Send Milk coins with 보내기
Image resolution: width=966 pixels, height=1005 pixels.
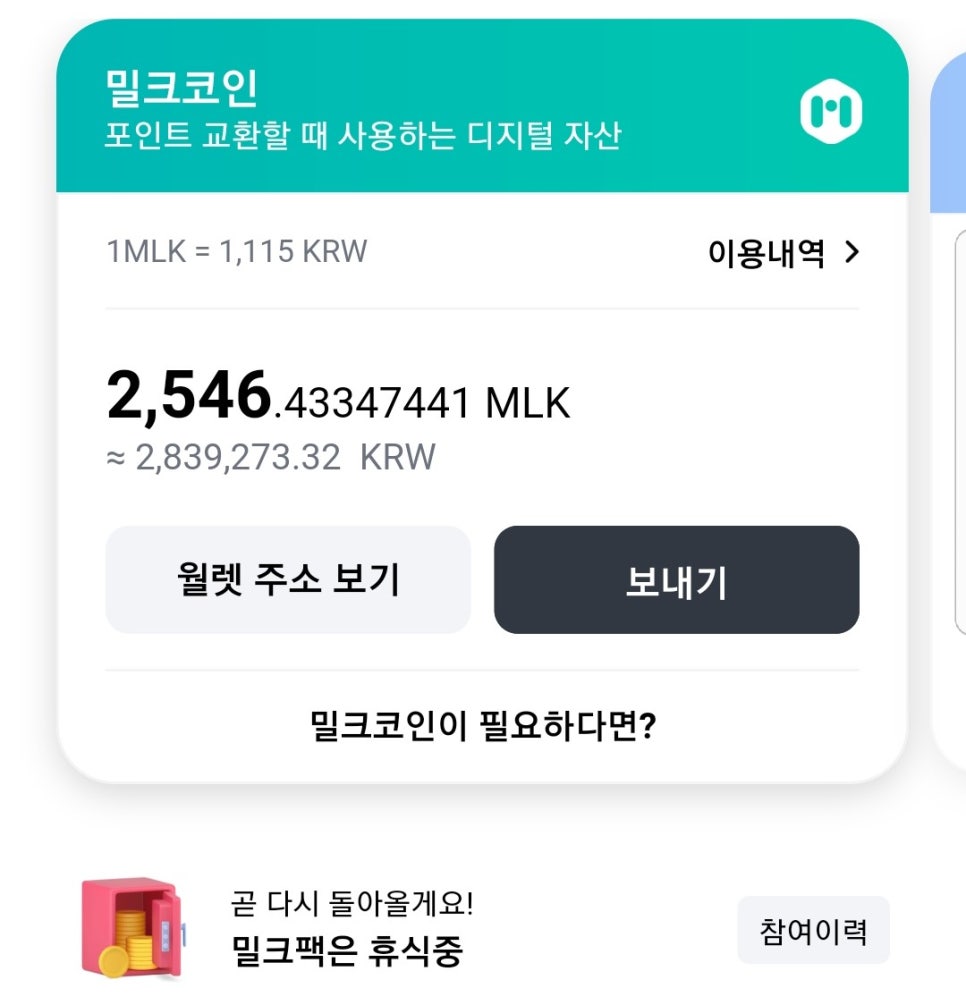pos(676,580)
